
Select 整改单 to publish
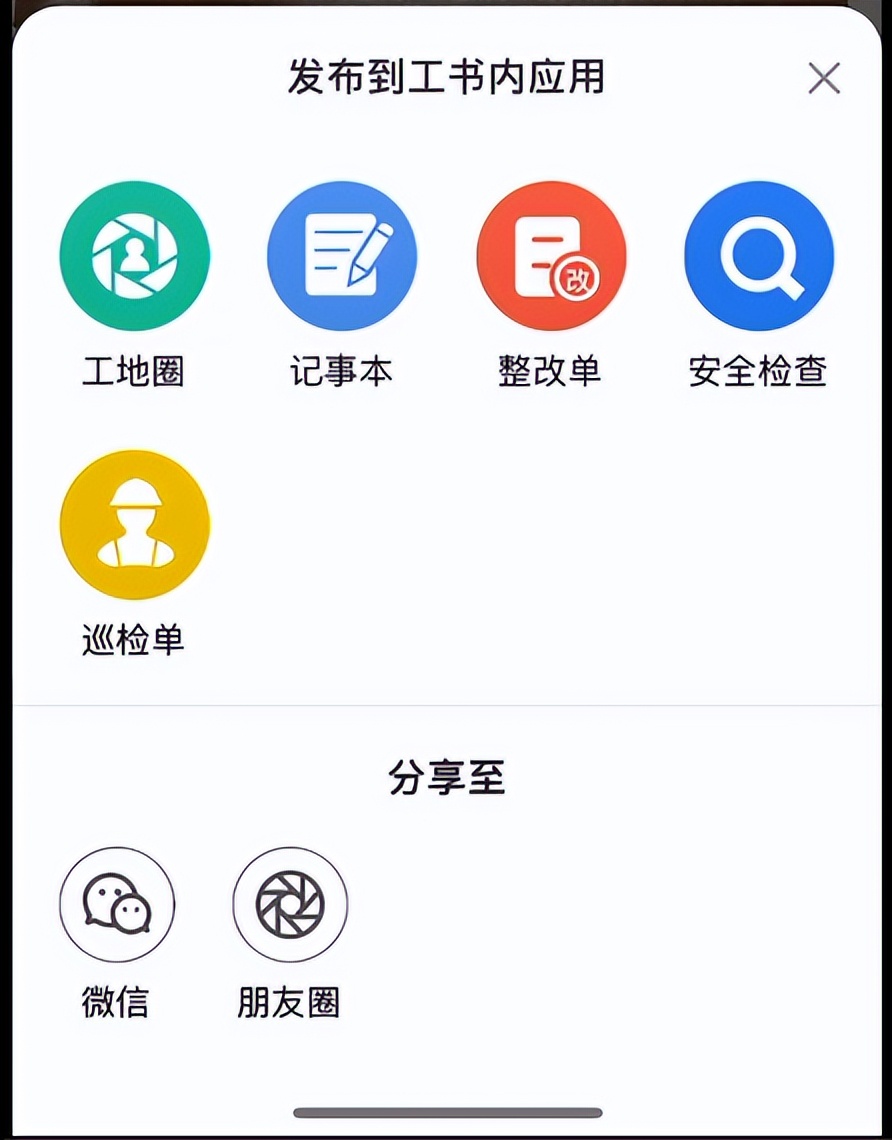tap(551, 256)
